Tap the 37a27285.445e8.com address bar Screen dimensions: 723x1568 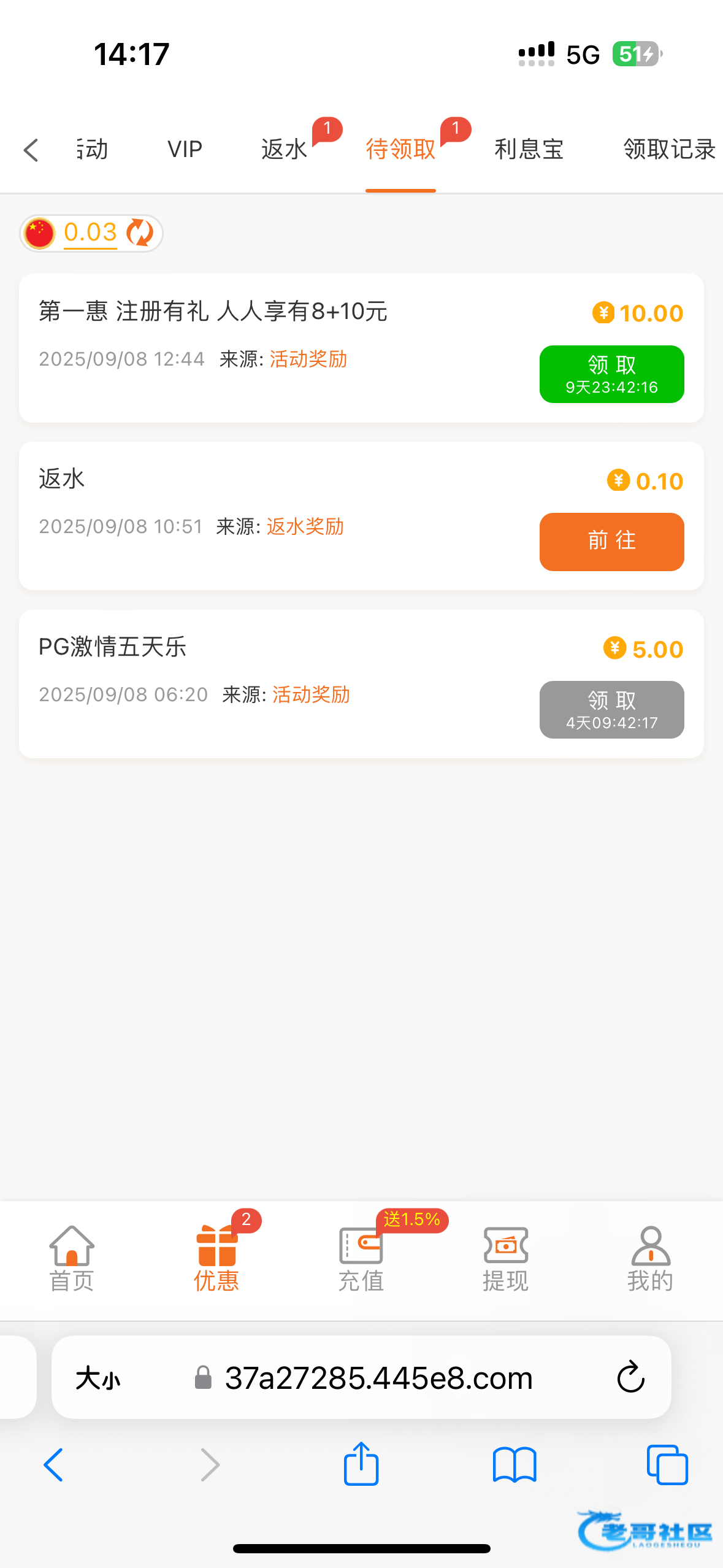378,1378
